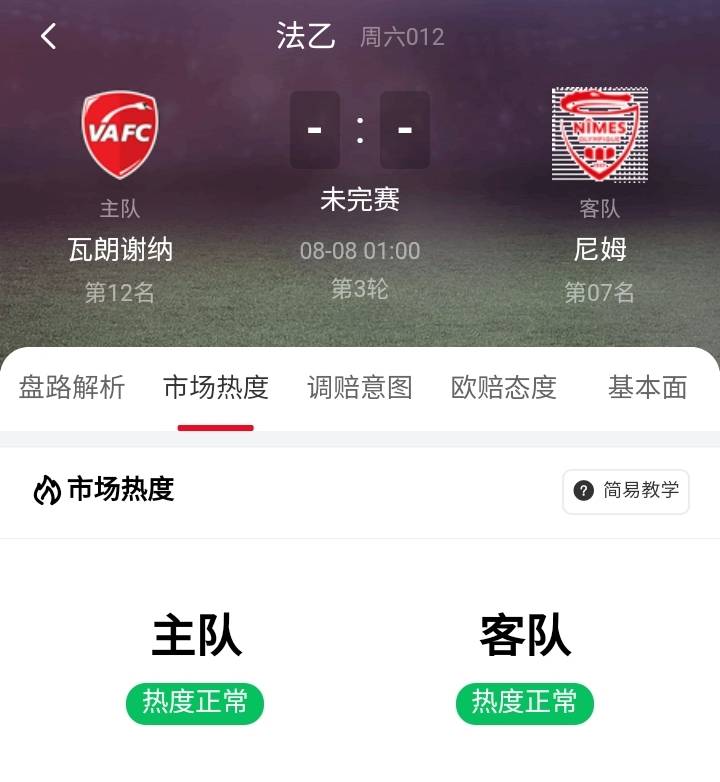Go back using the top-left arrow
The height and width of the screenshot is (782, 720).
tap(48, 37)
